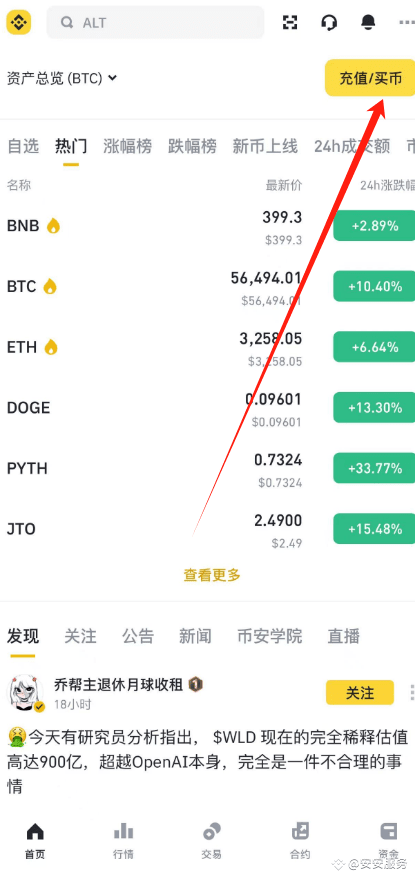
Task: Open the QR scan icon
Action: click(x=289, y=22)
